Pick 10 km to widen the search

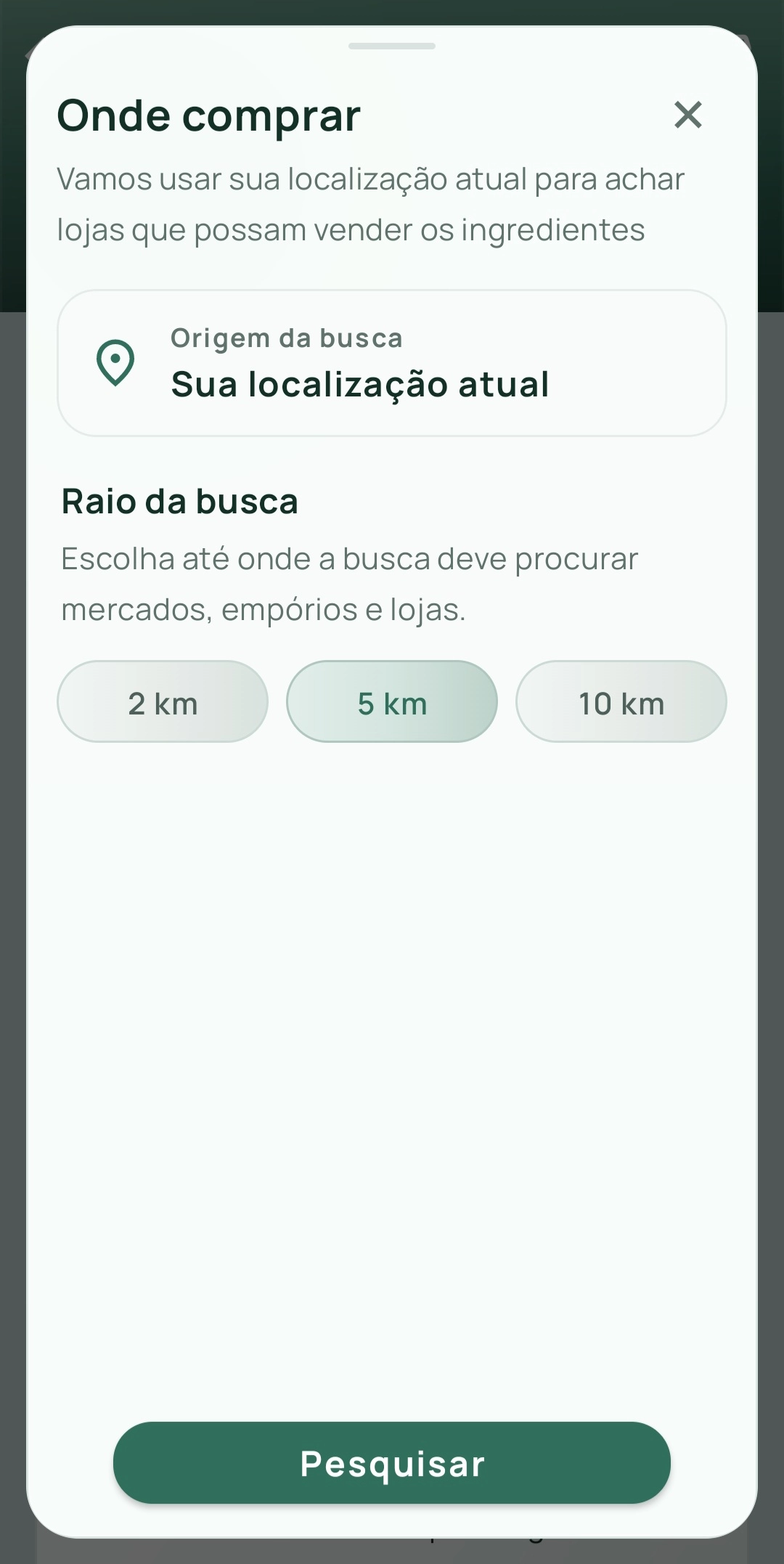tap(621, 701)
